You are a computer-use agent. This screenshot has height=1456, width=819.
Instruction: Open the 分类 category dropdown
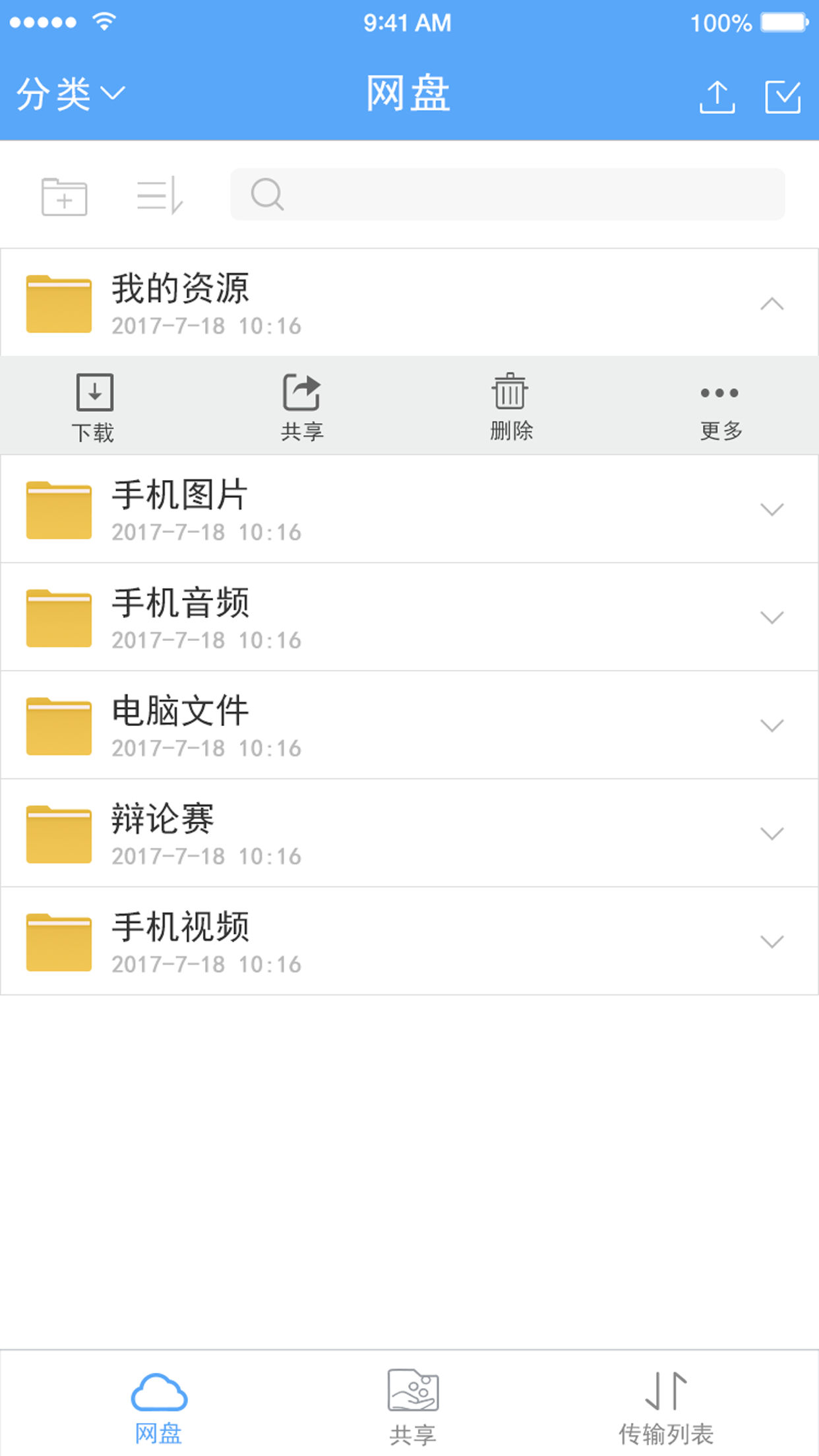click(70, 94)
